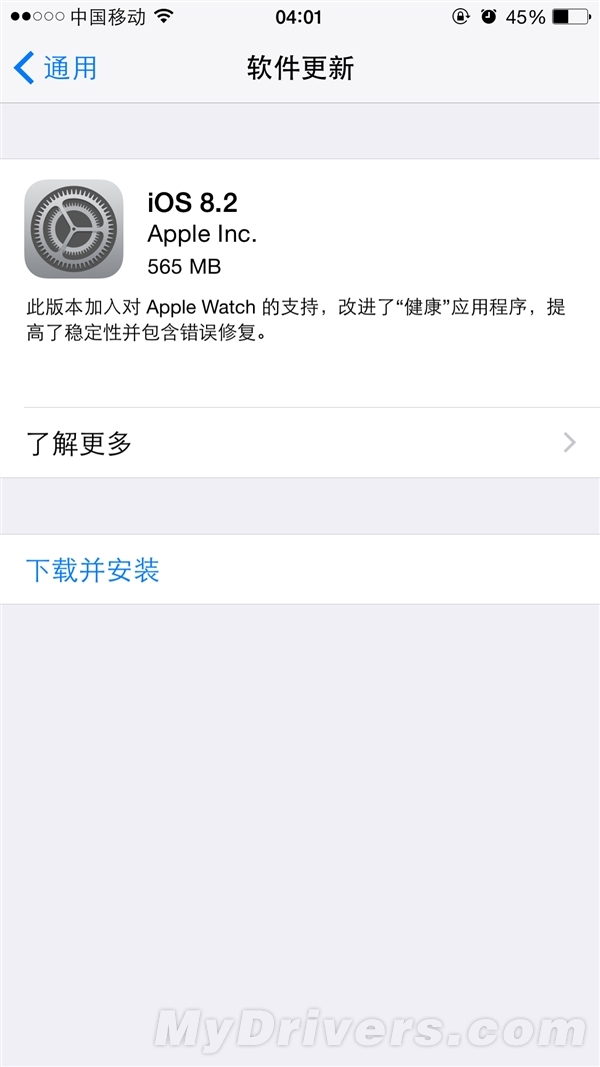The width and height of the screenshot is (600, 1067).
Task: Go back to 通用 settings
Action: [56, 68]
